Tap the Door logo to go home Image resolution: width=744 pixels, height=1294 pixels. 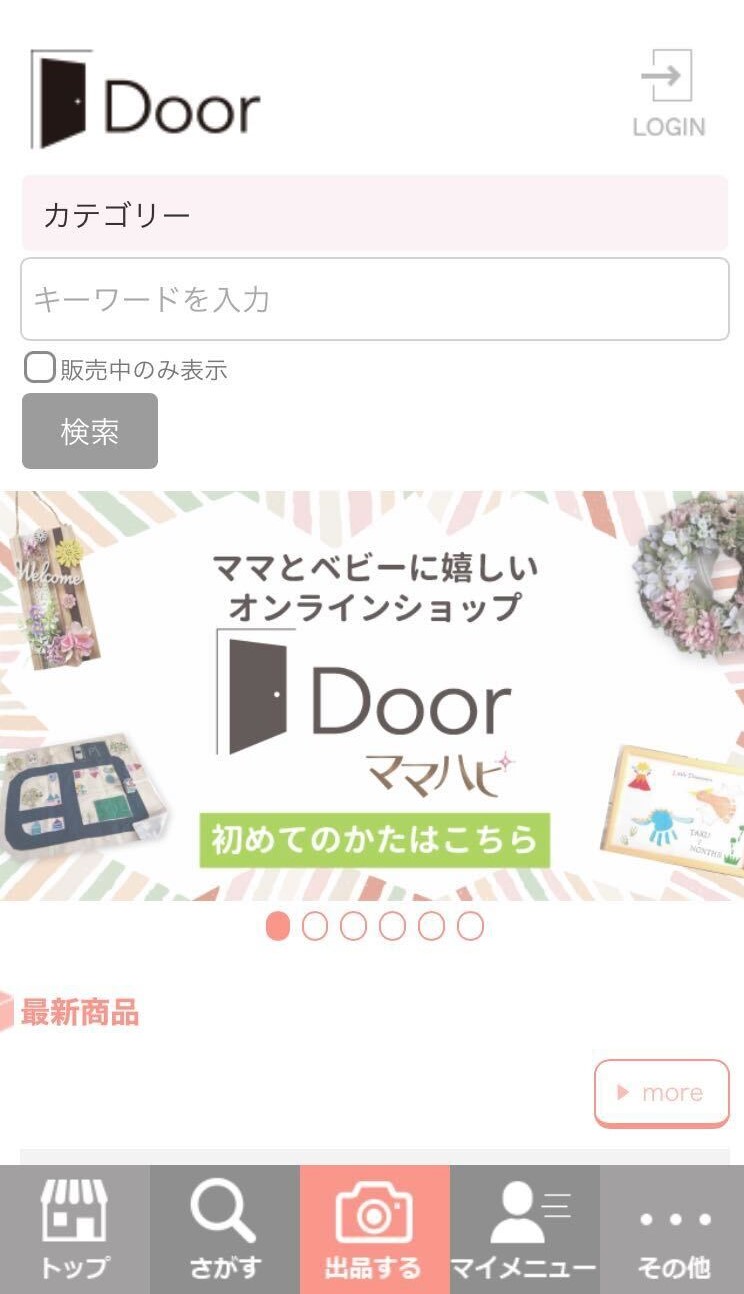[146, 100]
